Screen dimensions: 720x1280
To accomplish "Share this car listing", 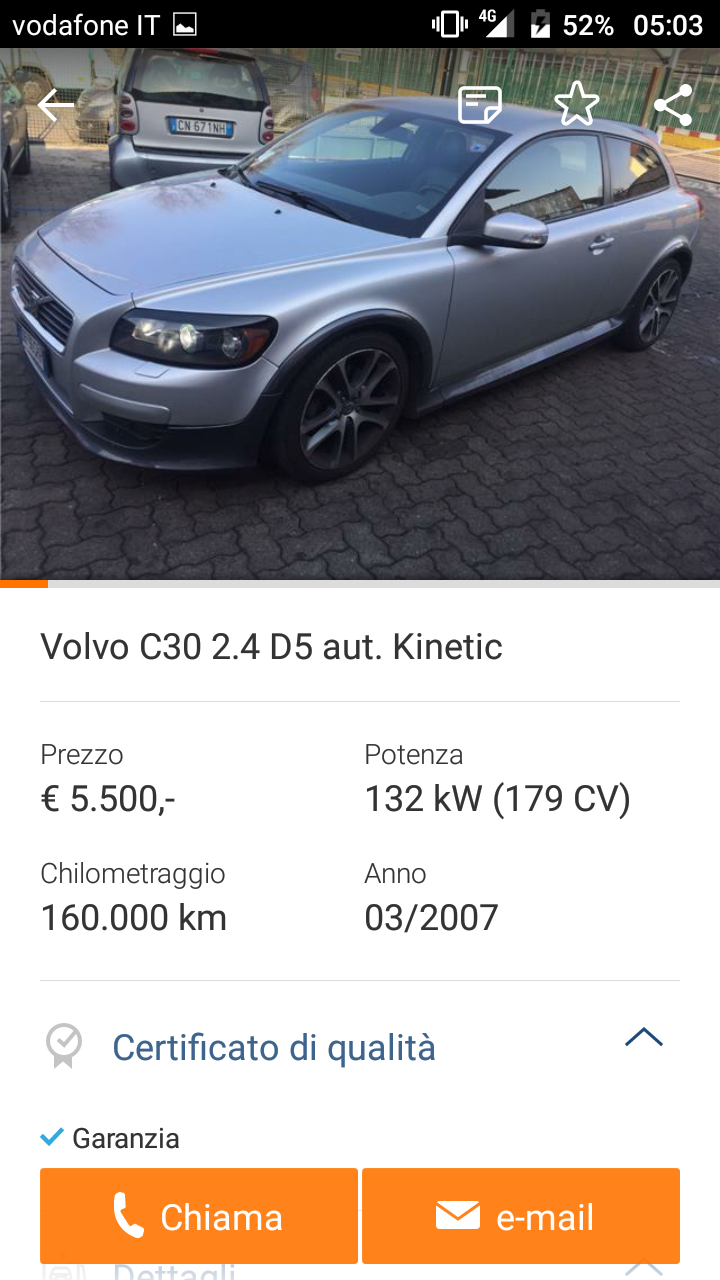I will 673,105.
